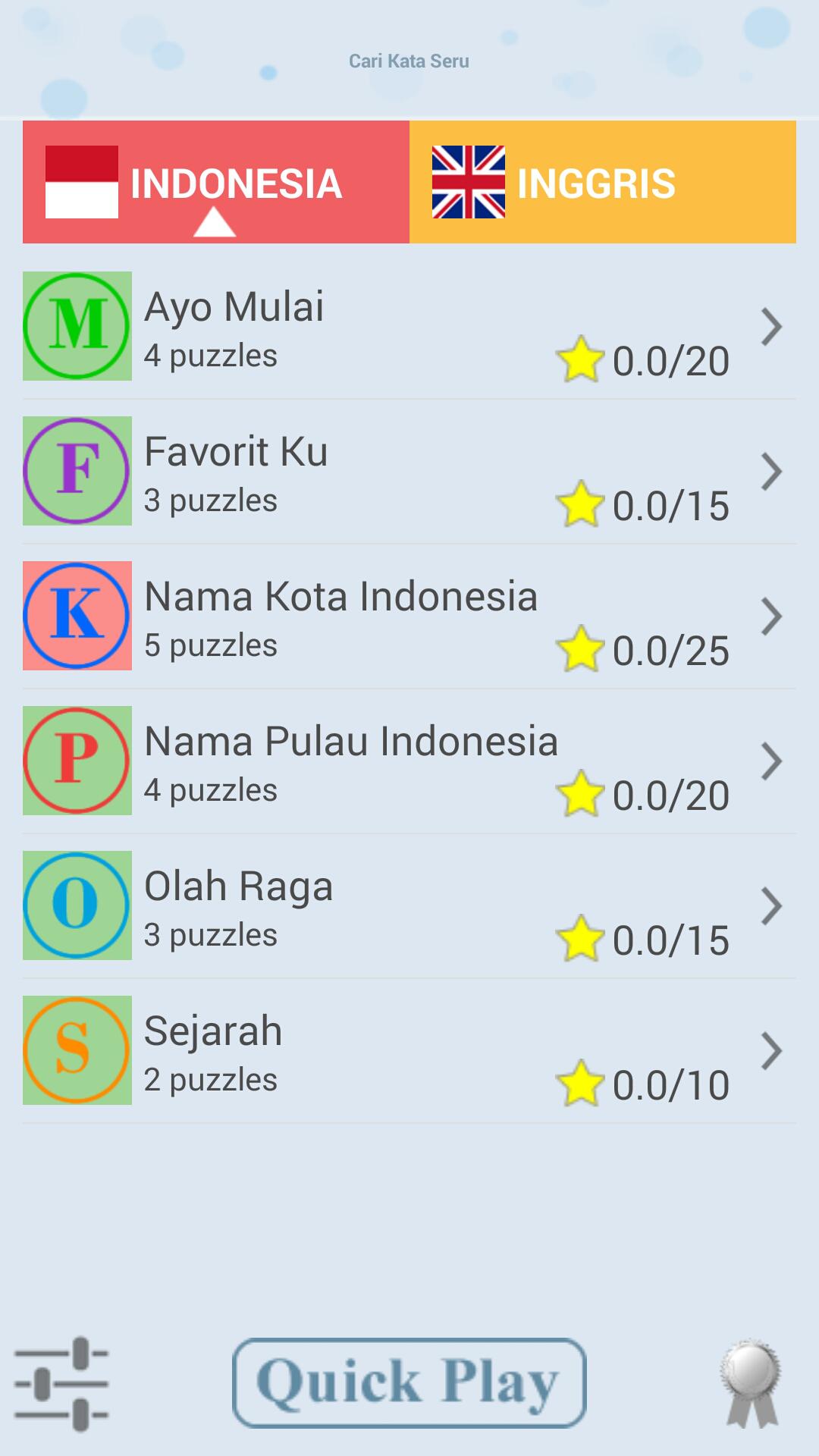Expand the Ayo Mulai category with its chevron
Viewport: 819px width, 1456px height.
[773, 325]
